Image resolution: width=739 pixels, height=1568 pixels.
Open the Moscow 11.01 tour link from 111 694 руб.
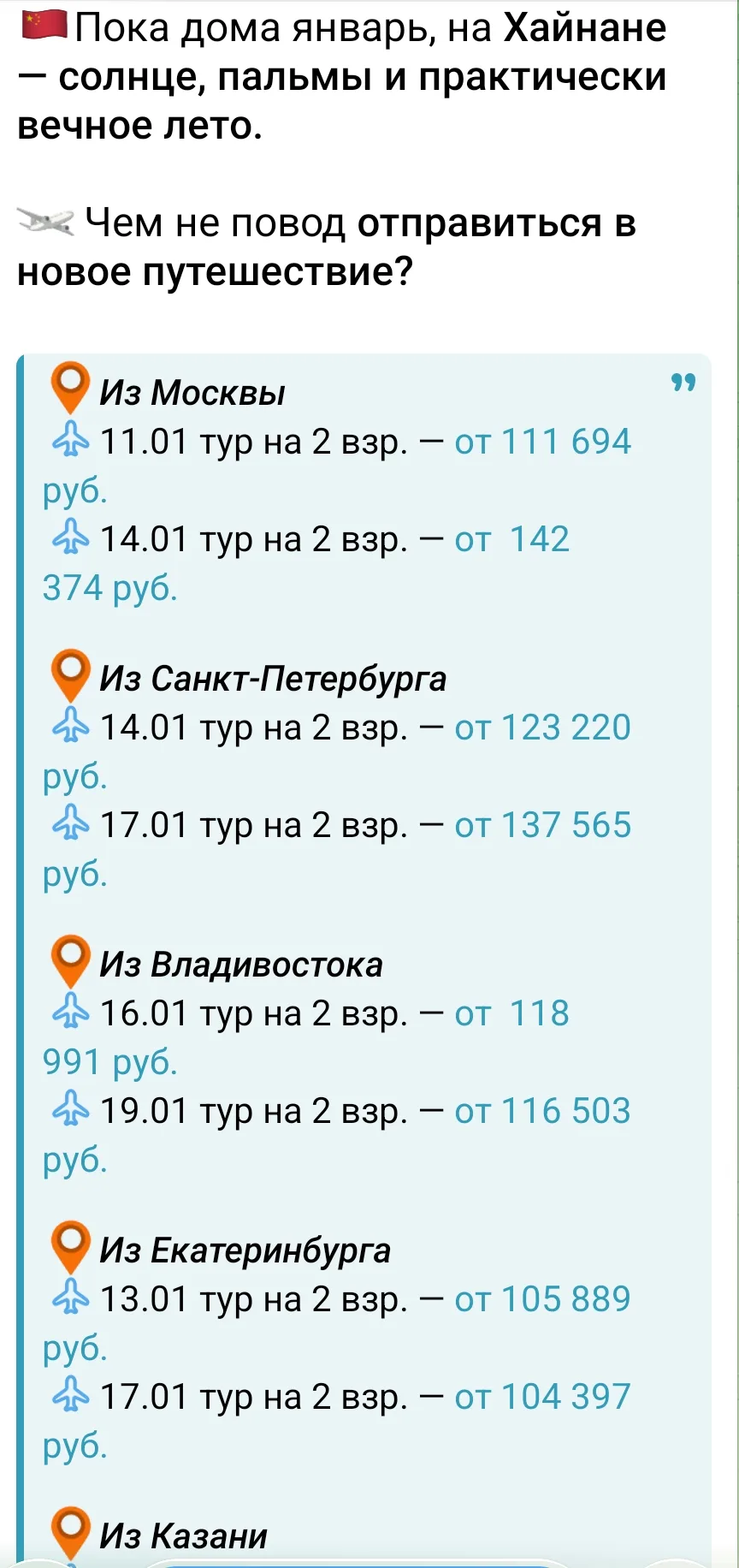(x=542, y=442)
